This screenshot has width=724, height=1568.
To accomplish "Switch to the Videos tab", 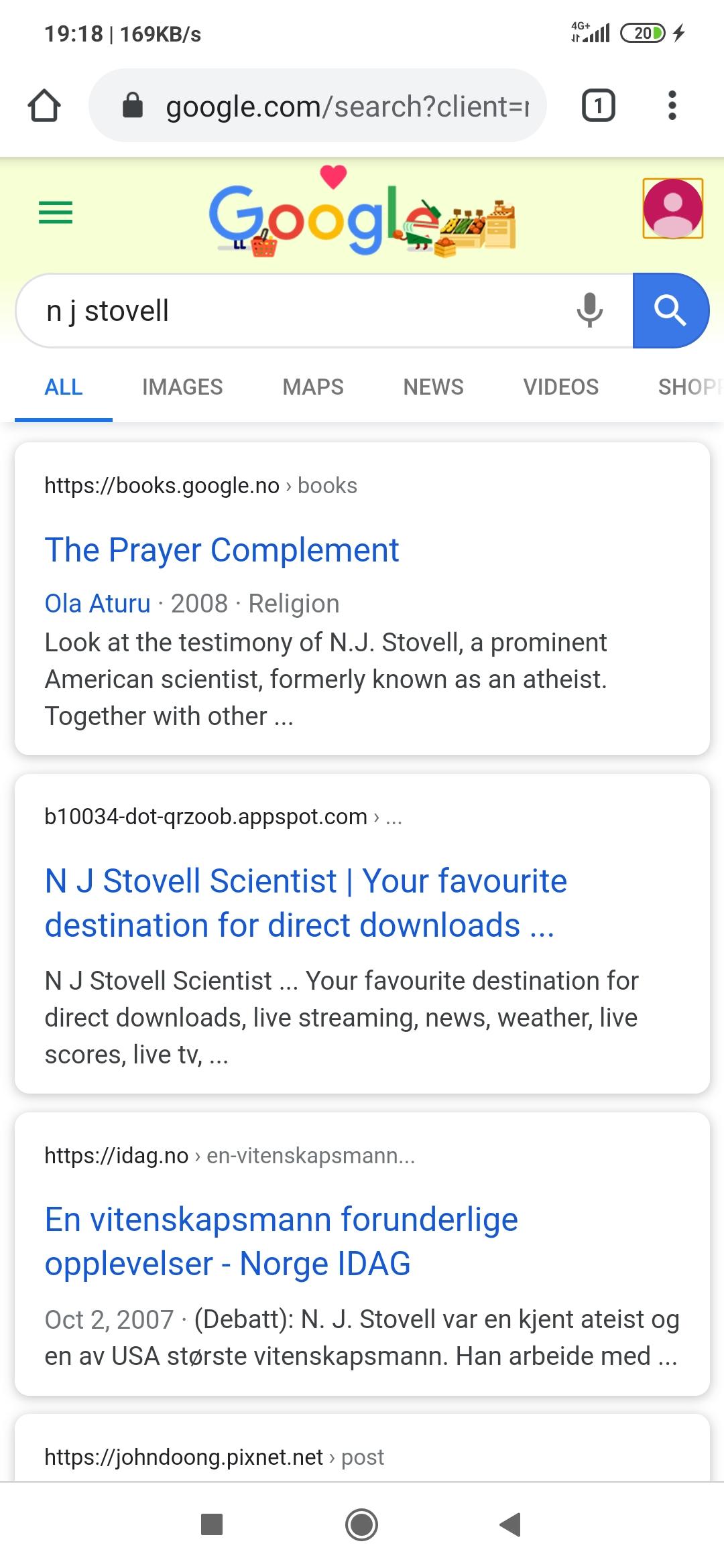I will tap(560, 387).
